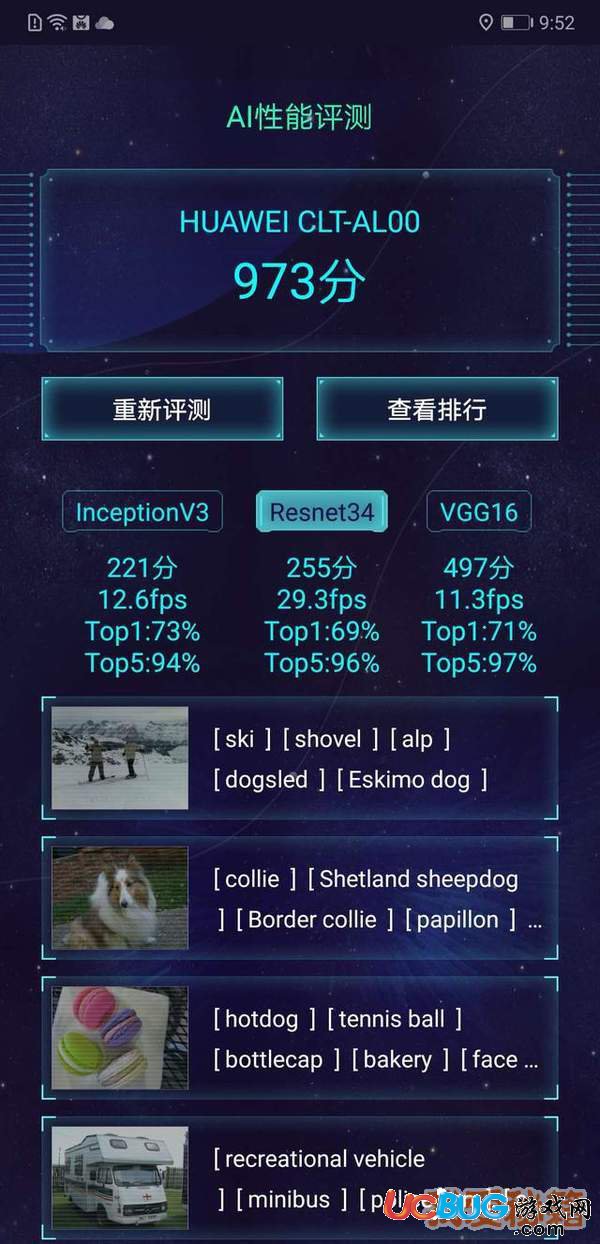Screen dimensions: 600x1244
Task: Open the hotdog and tennis ball result card
Action: coord(300,1038)
